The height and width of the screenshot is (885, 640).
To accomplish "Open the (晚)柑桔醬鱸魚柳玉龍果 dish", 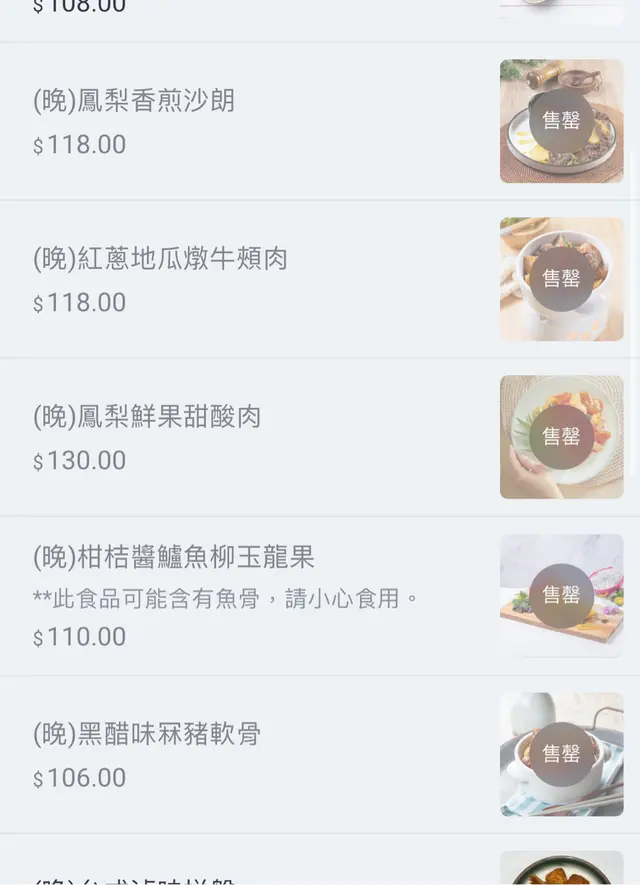I will point(174,557).
